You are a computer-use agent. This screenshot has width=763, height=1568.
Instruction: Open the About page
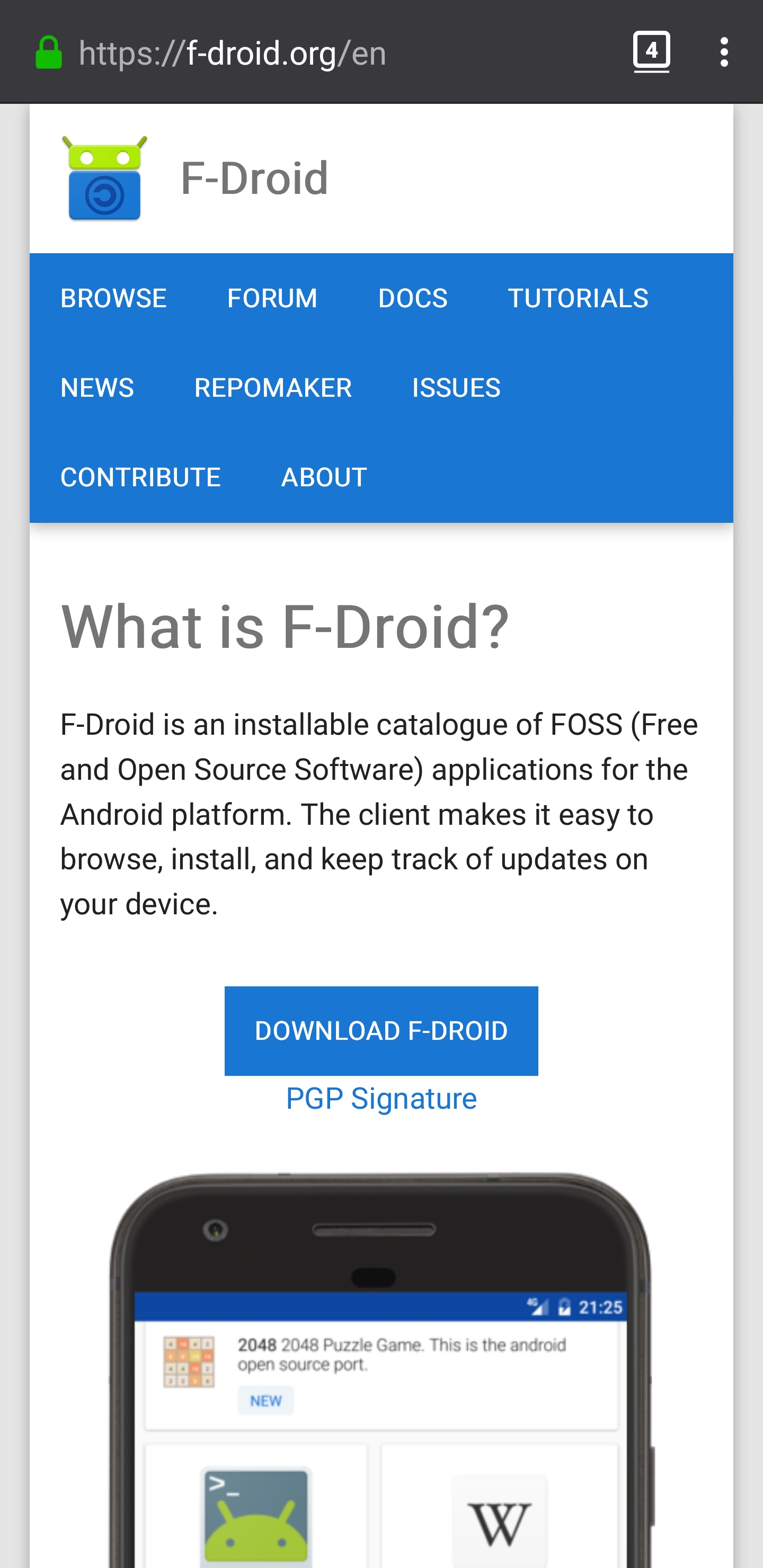[324, 477]
